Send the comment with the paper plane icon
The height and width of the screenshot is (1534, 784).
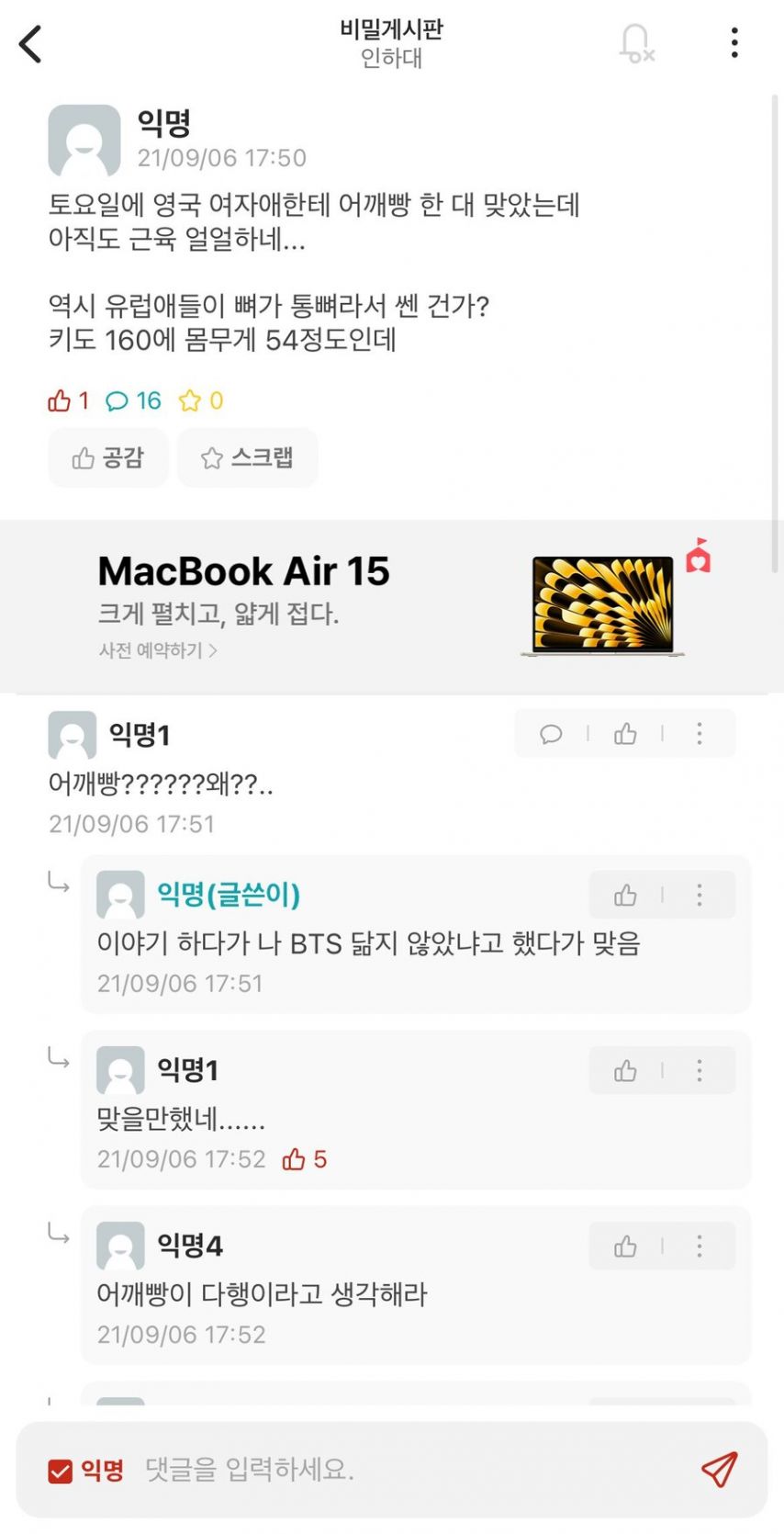pos(719,1470)
